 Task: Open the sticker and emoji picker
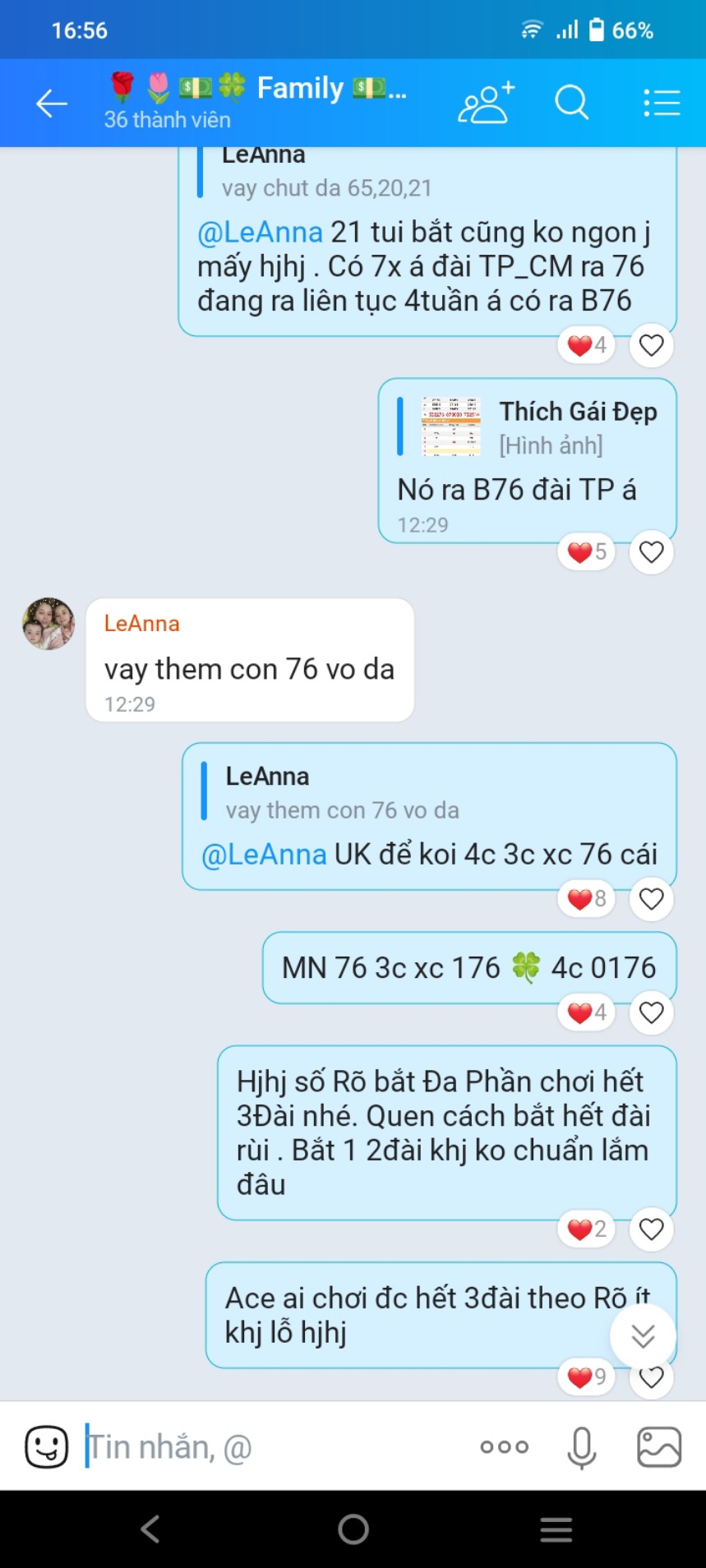pyautogui.click(x=46, y=1446)
